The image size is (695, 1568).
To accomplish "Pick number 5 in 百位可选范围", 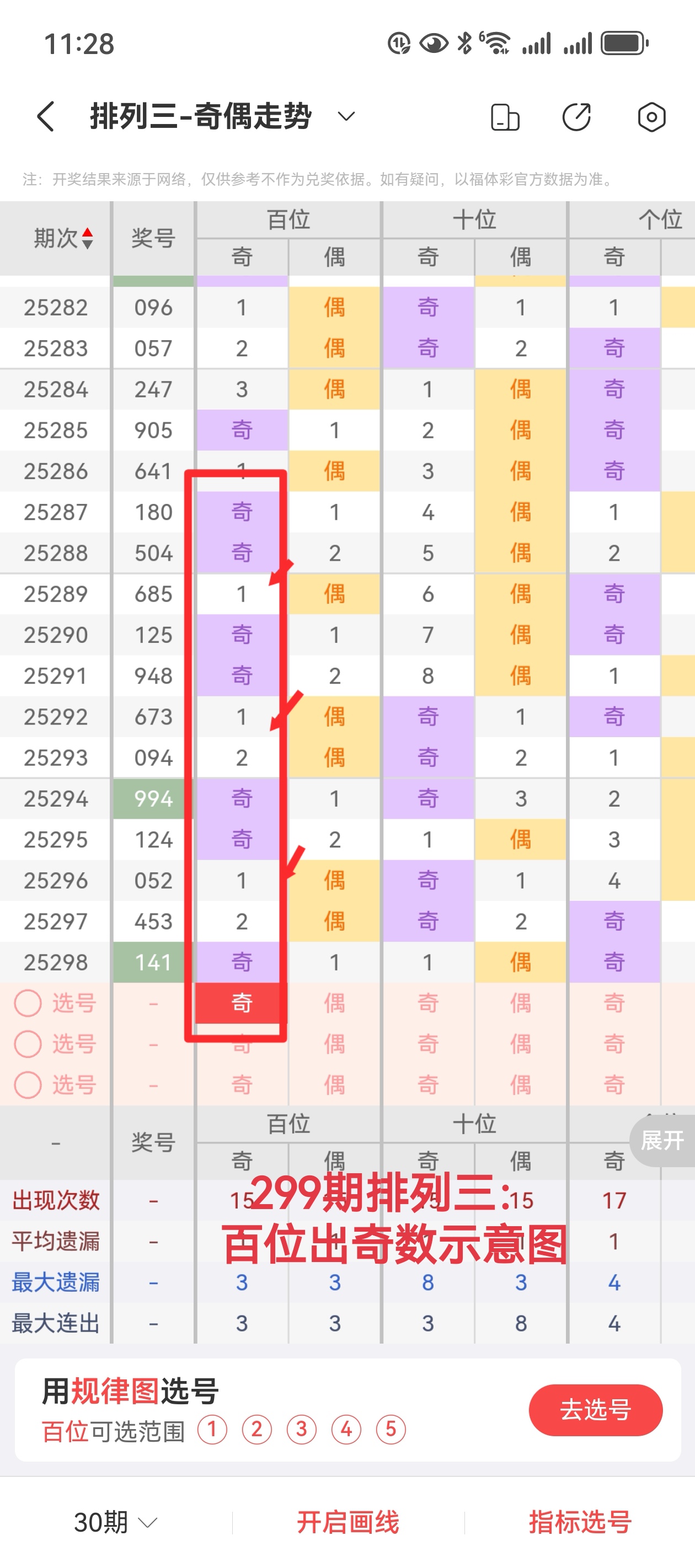I will click(391, 1429).
